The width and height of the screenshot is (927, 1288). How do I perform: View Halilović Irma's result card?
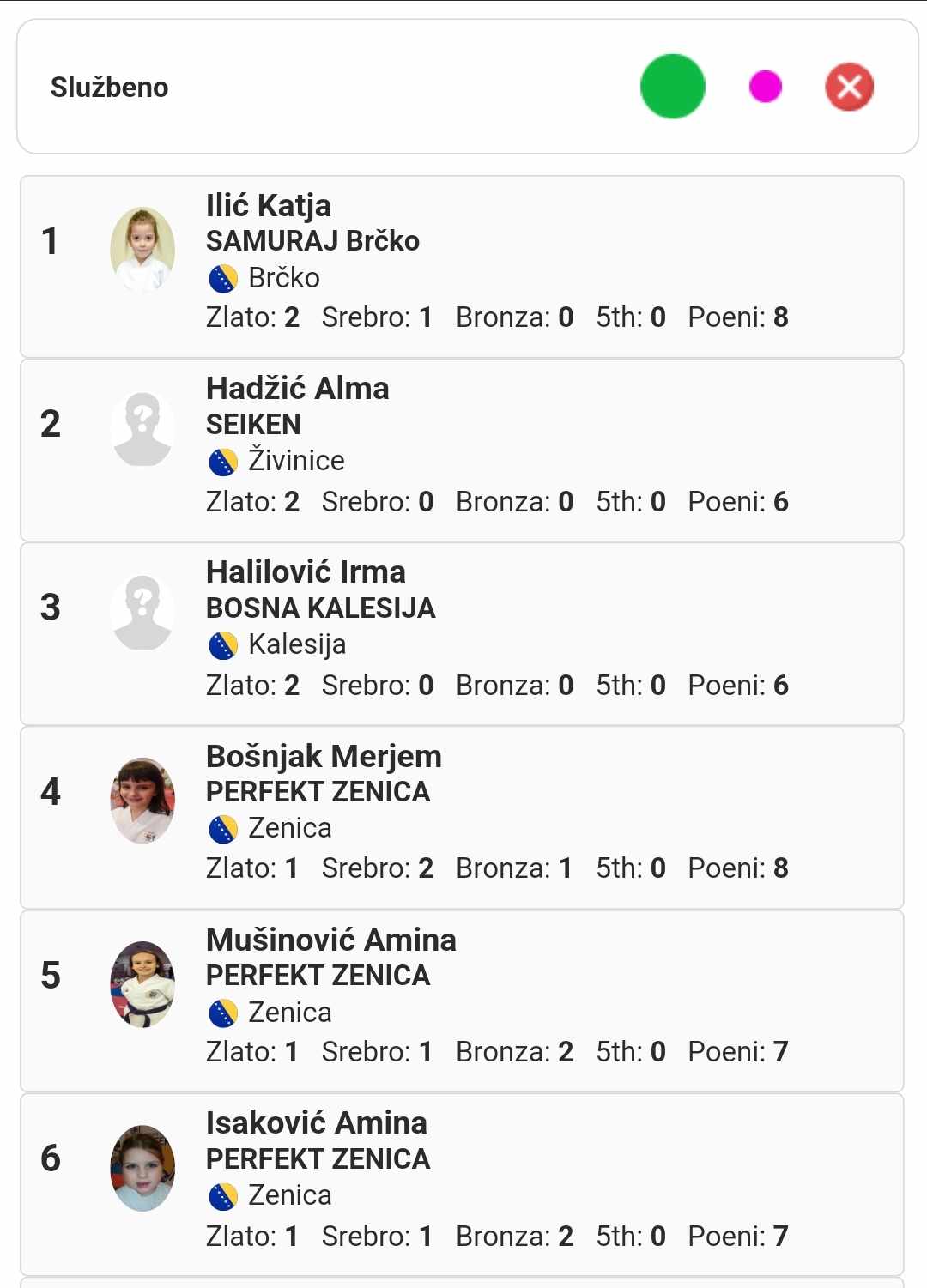(462, 633)
